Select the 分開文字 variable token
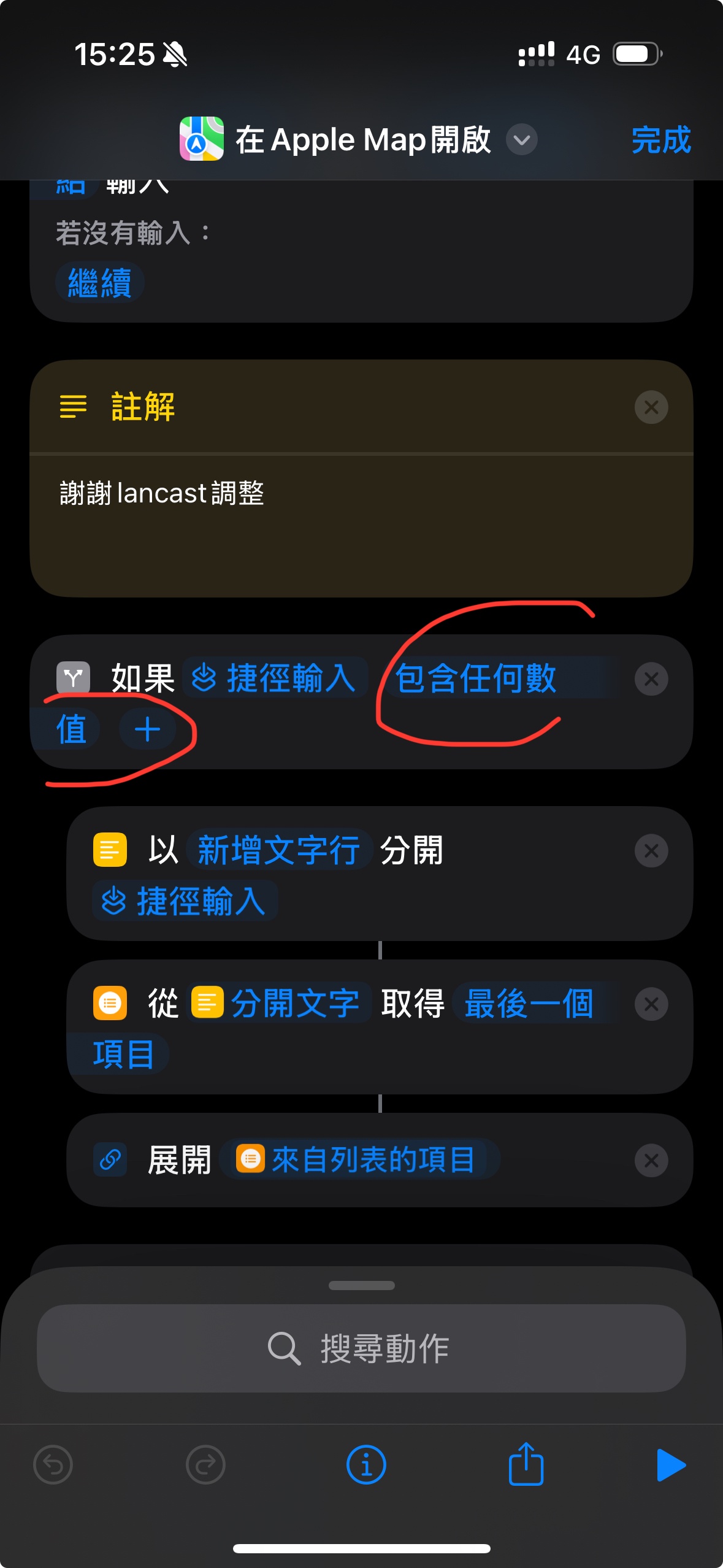This screenshot has width=723, height=1568. tap(281, 1004)
